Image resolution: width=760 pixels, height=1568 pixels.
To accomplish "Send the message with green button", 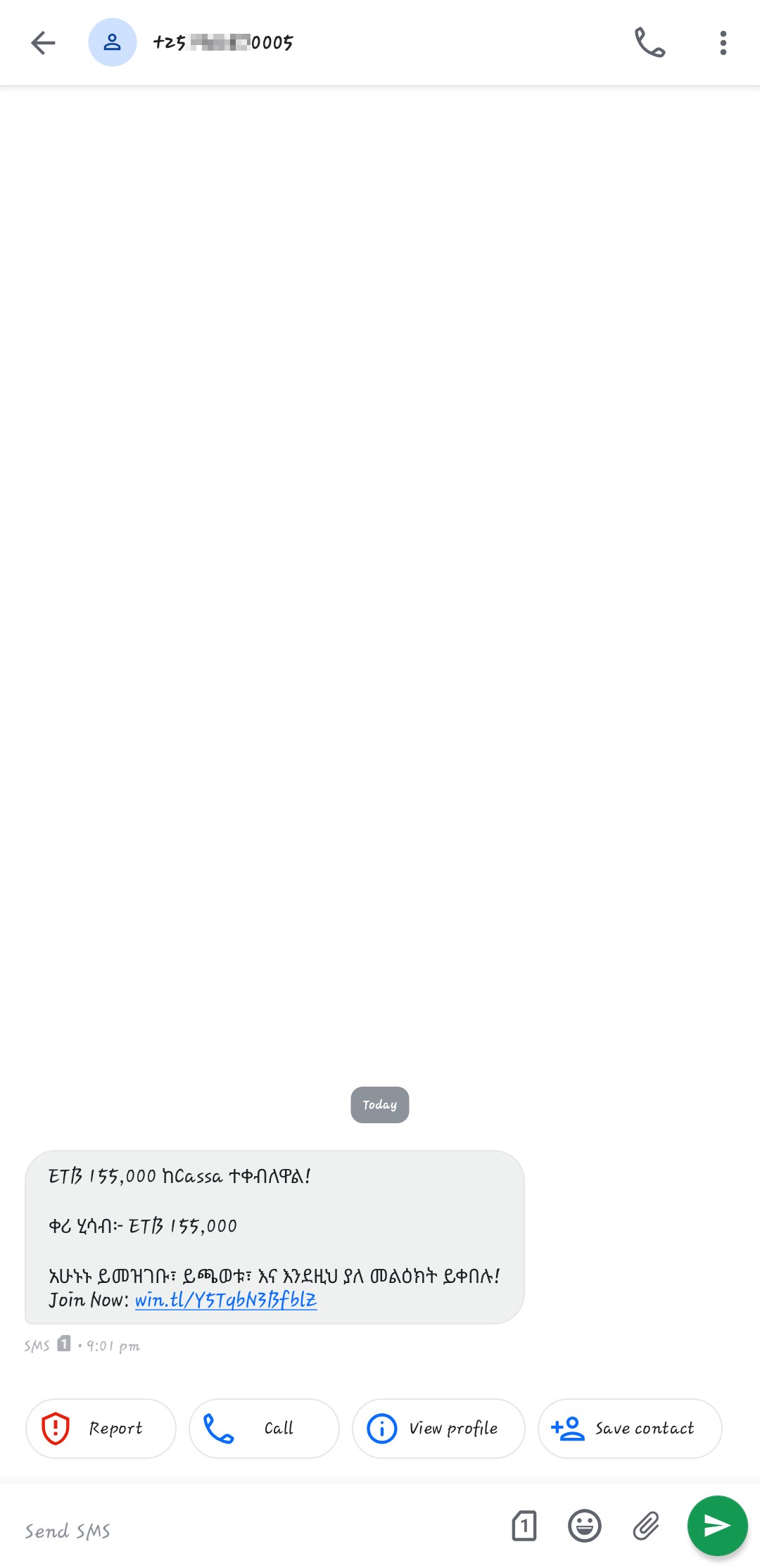I will (717, 1525).
